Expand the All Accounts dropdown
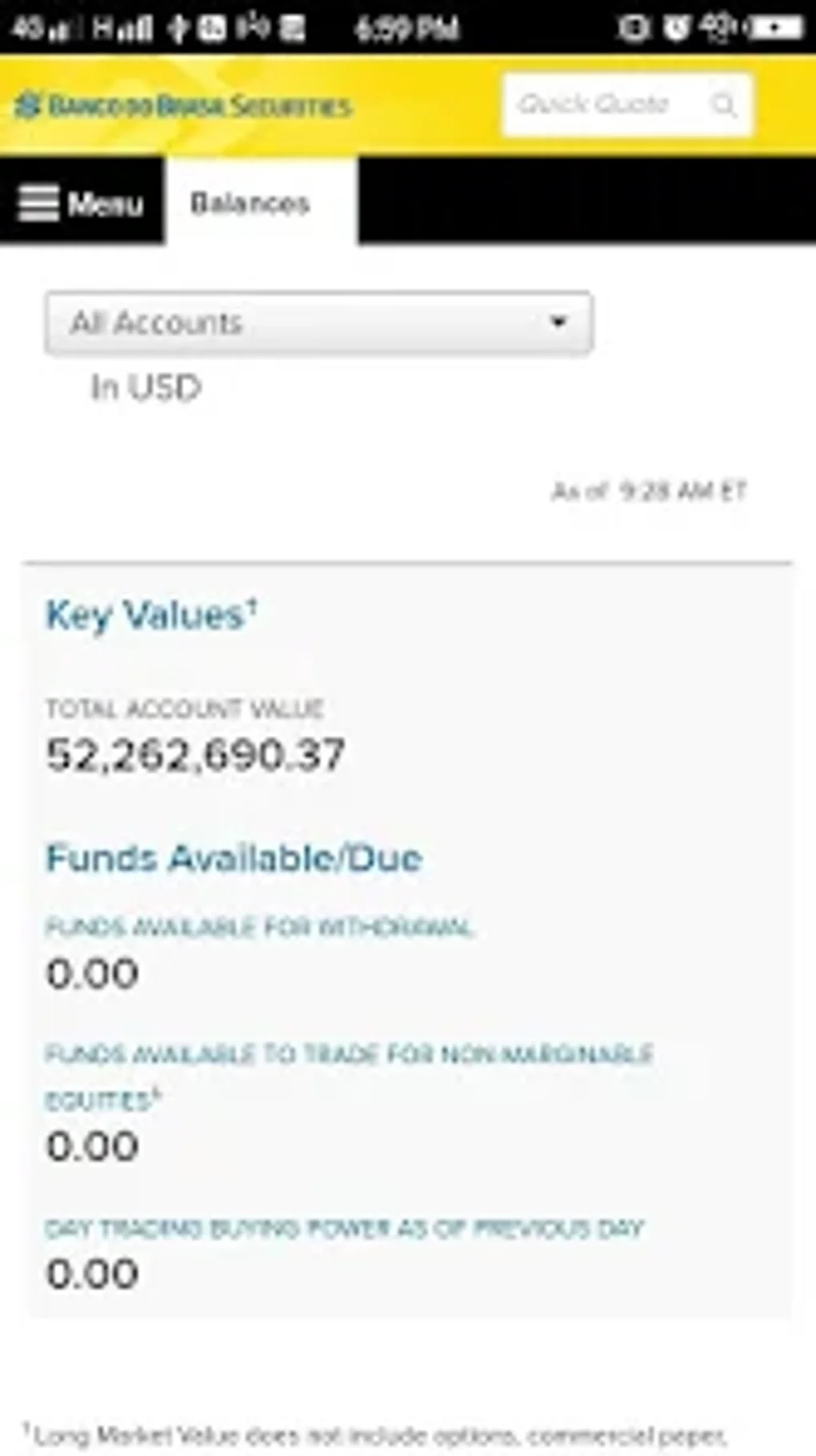The width and height of the screenshot is (816, 1456). 318,323
